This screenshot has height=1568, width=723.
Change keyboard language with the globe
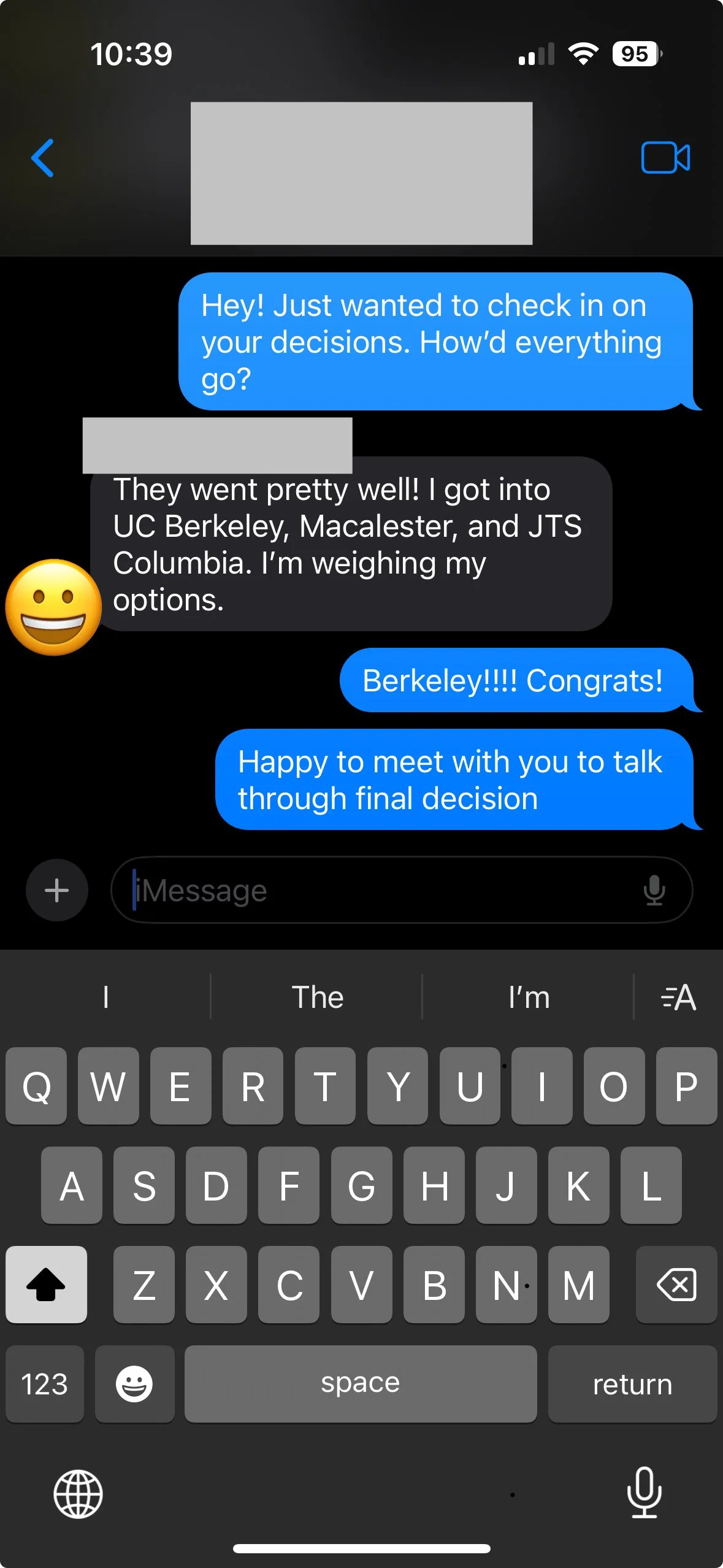(x=78, y=1494)
